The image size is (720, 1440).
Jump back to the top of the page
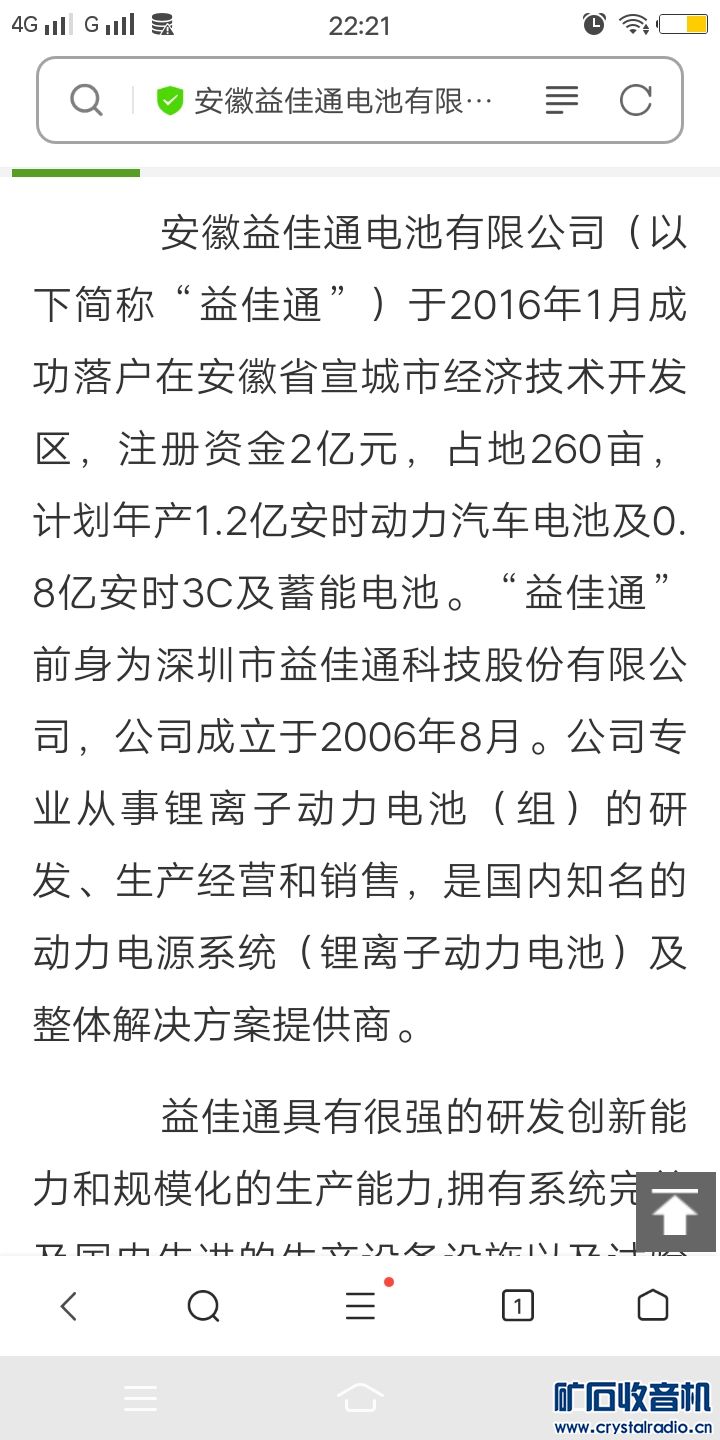[676, 1211]
